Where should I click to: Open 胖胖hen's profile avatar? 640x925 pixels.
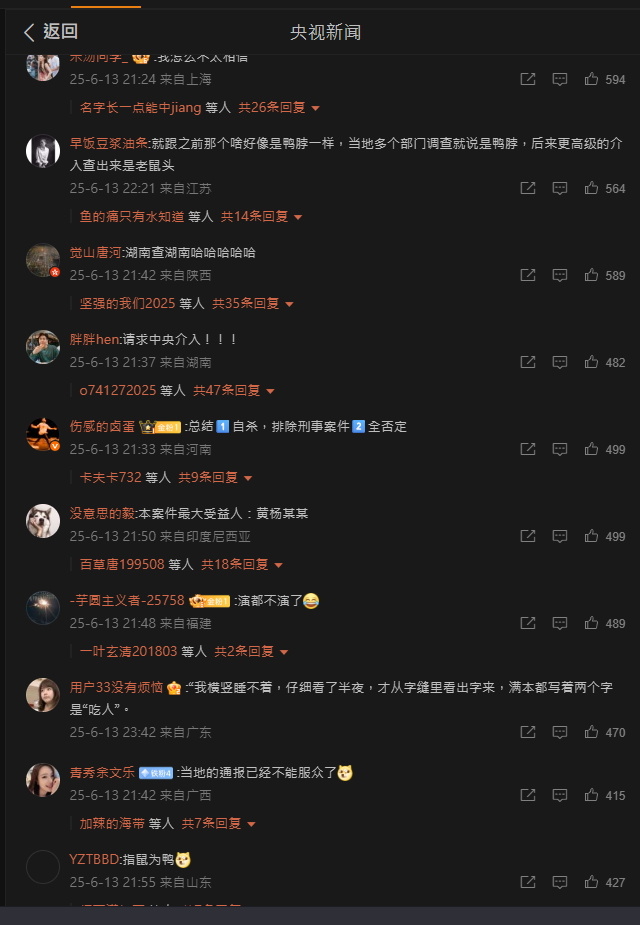point(43,347)
